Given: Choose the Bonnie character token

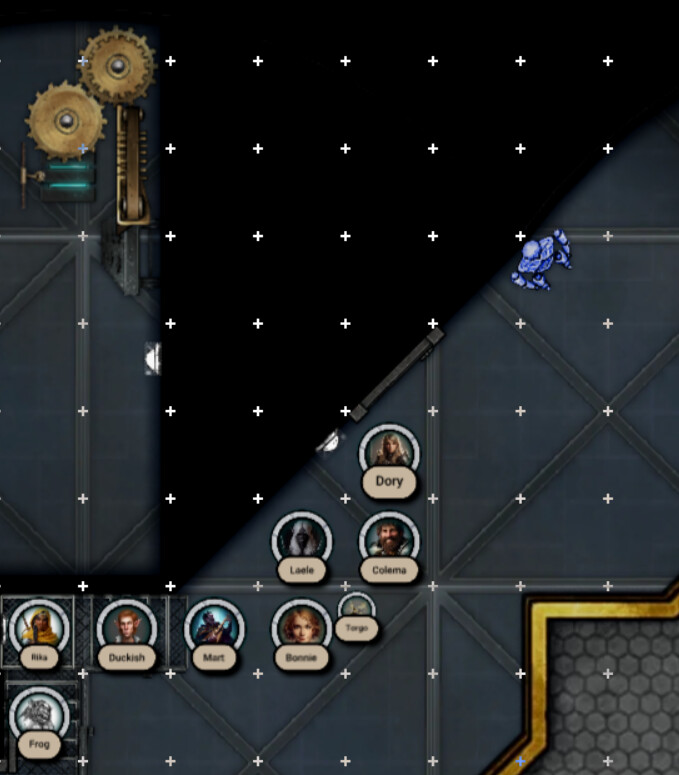Looking at the screenshot, I should [301, 628].
